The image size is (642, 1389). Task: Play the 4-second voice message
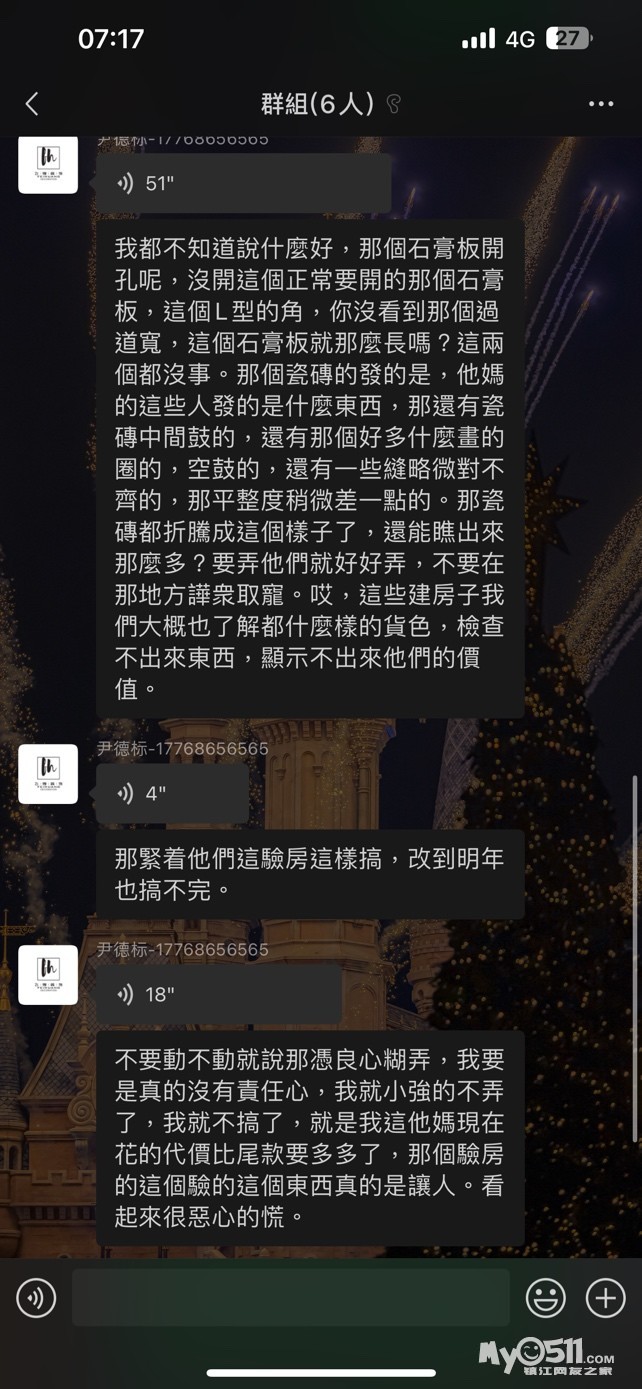(x=172, y=794)
